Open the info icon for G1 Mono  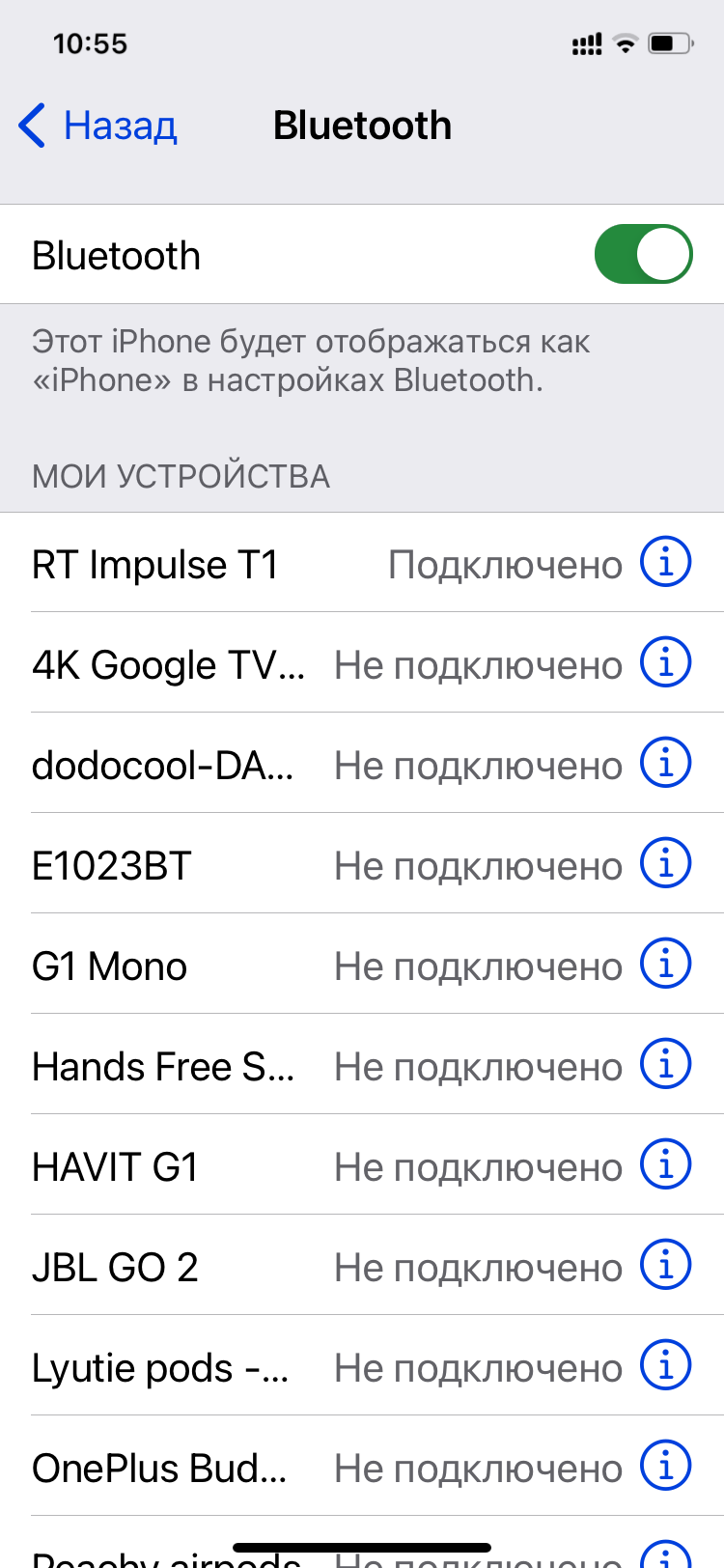point(666,964)
